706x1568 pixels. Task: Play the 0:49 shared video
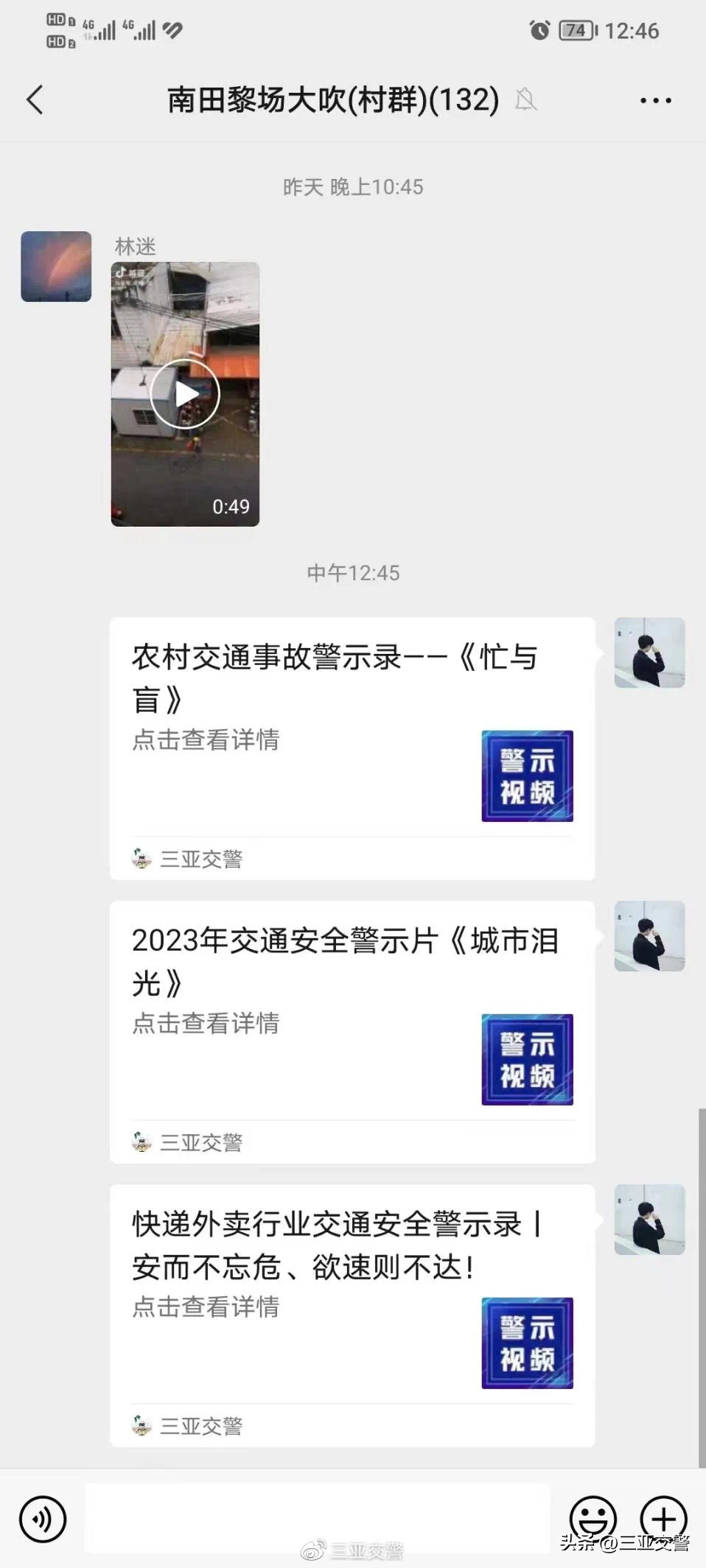pos(184,394)
